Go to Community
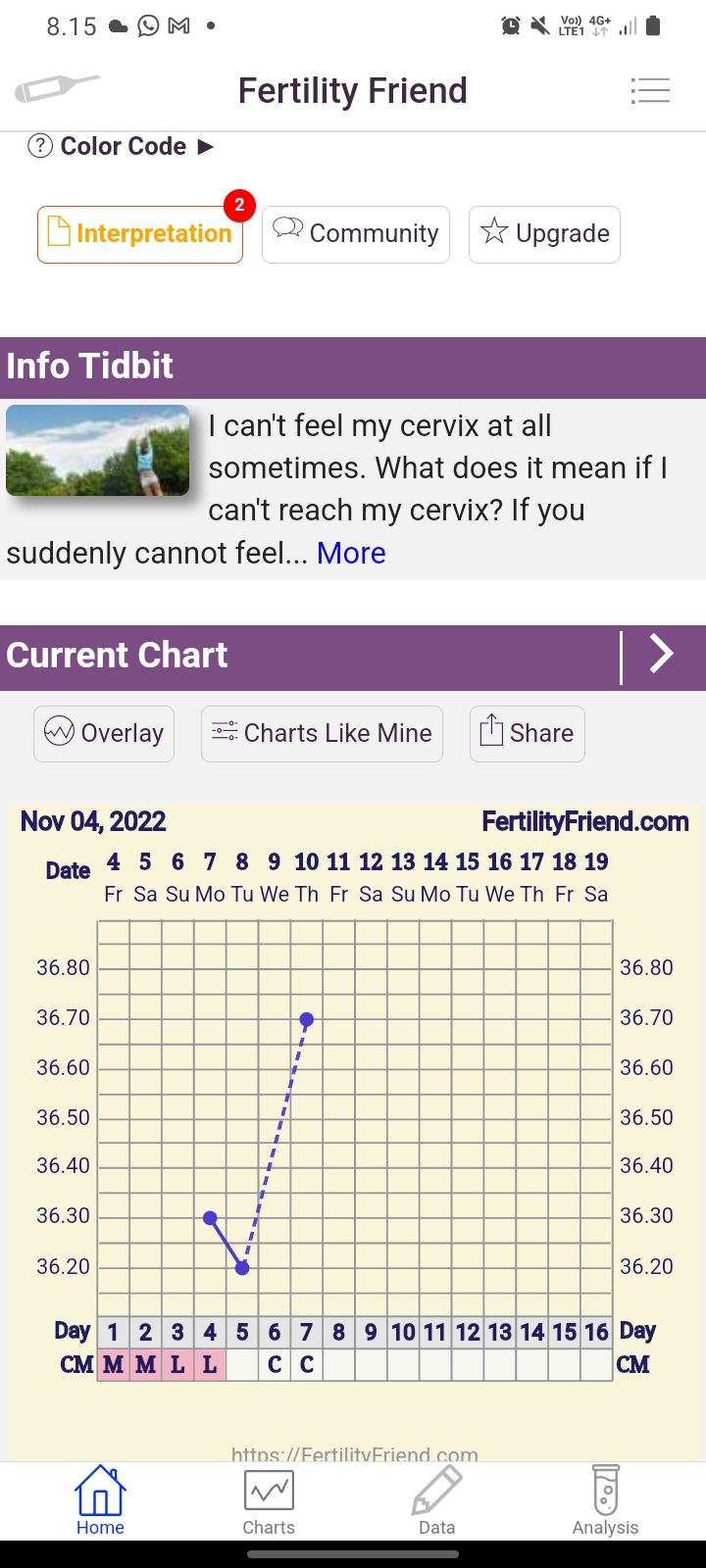This screenshot has width=706, height=1568. (356, 234)
